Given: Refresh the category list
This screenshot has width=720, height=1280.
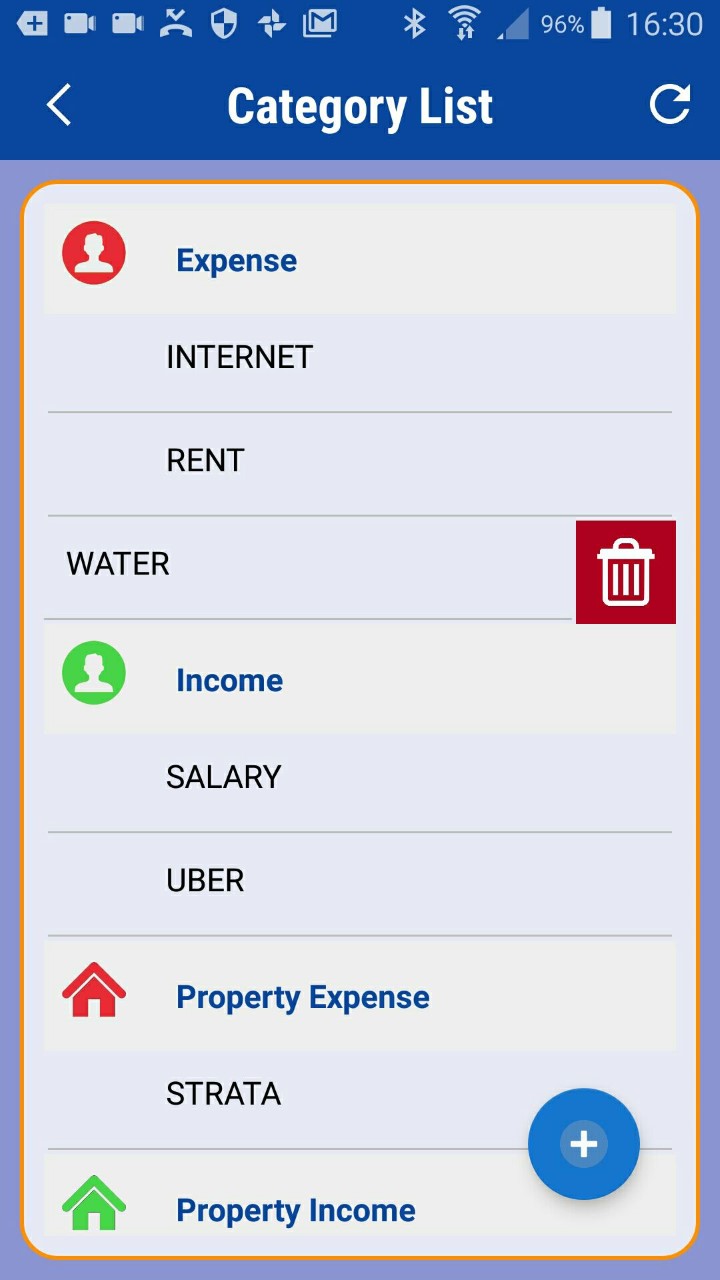Looking at the screenshot, I should point(670,105).
